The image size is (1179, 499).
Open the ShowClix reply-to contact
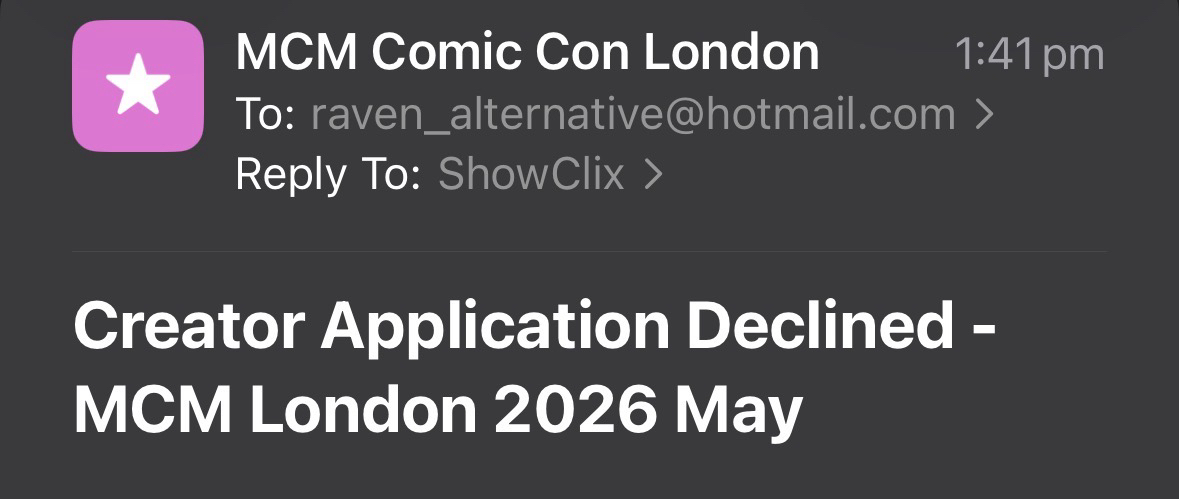[x=531, y=175]
